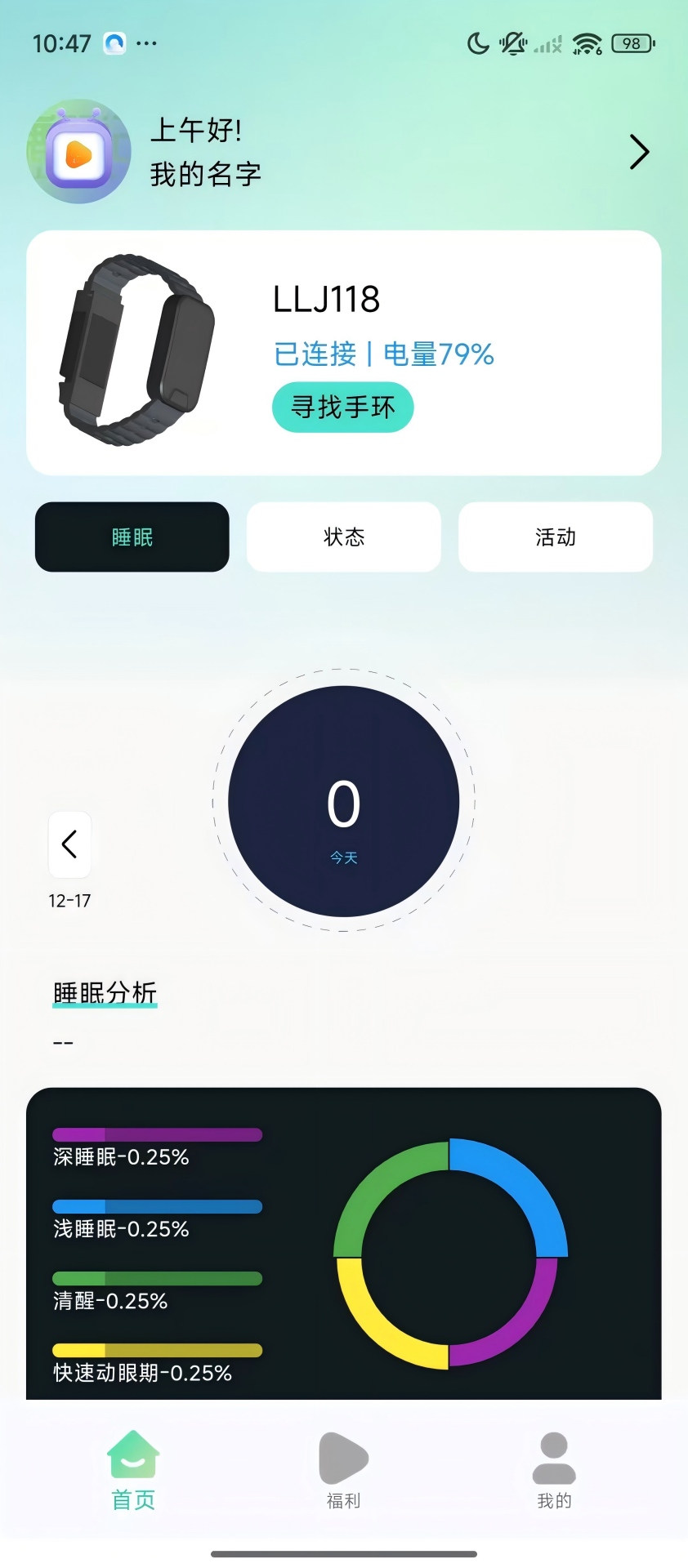Switch to the 活动 tab
The image size is (688, 1568).
556,537
